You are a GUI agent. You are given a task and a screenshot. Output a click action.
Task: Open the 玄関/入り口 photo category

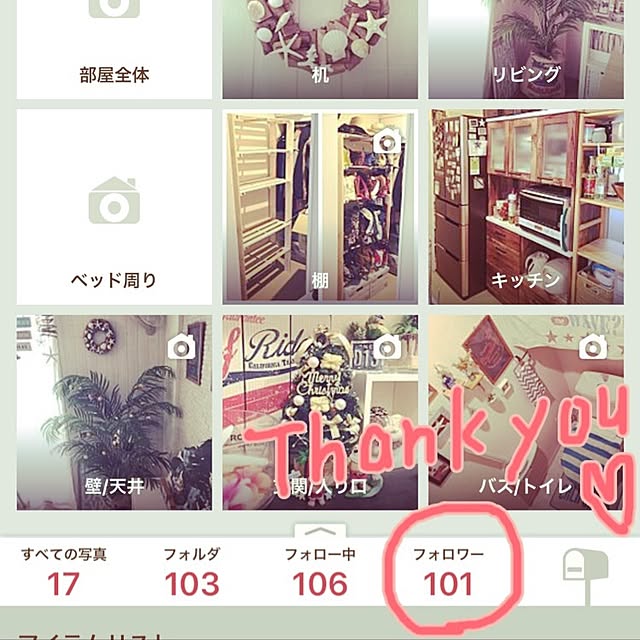tap(320, 412)
